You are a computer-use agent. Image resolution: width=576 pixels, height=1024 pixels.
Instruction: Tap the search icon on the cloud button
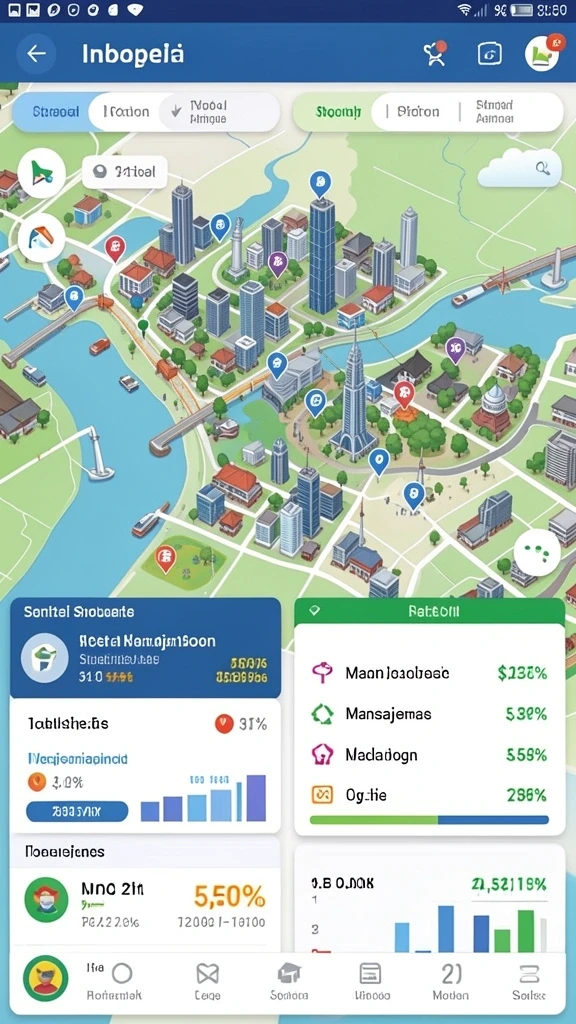[543, 168]
